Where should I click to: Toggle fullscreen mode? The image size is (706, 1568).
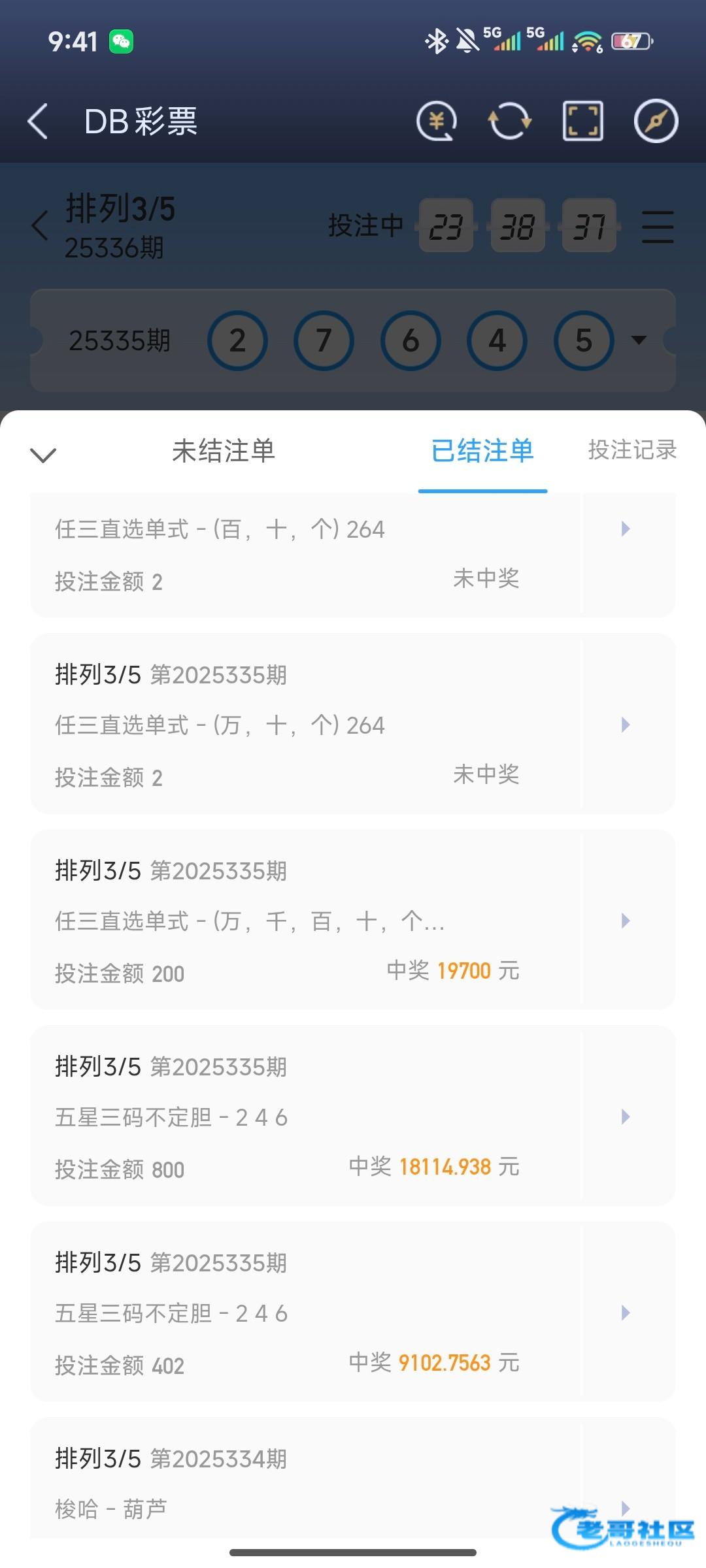point(582,122)
